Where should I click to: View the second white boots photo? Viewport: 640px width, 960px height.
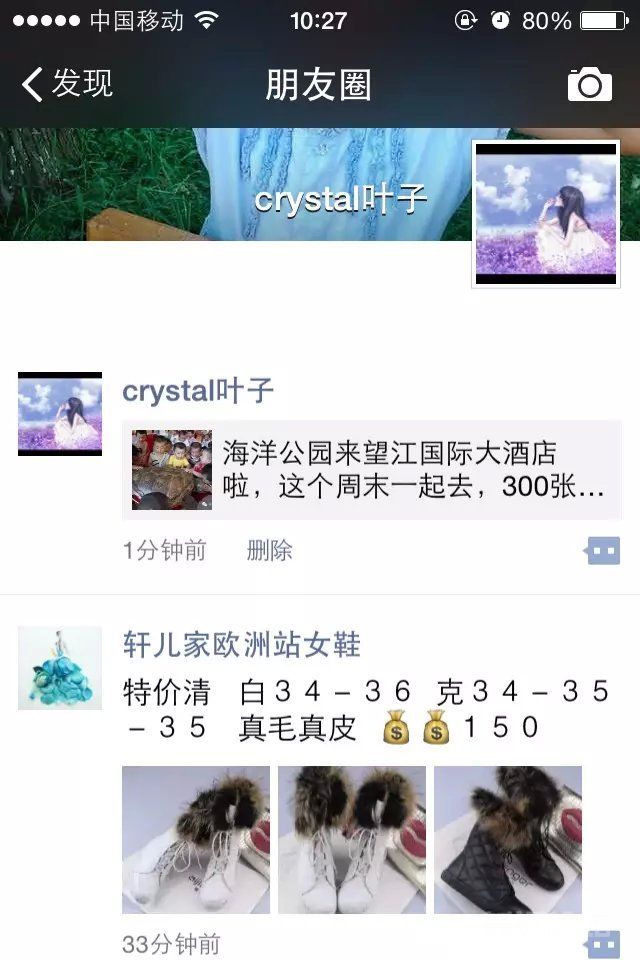click(x=352, y=840)
